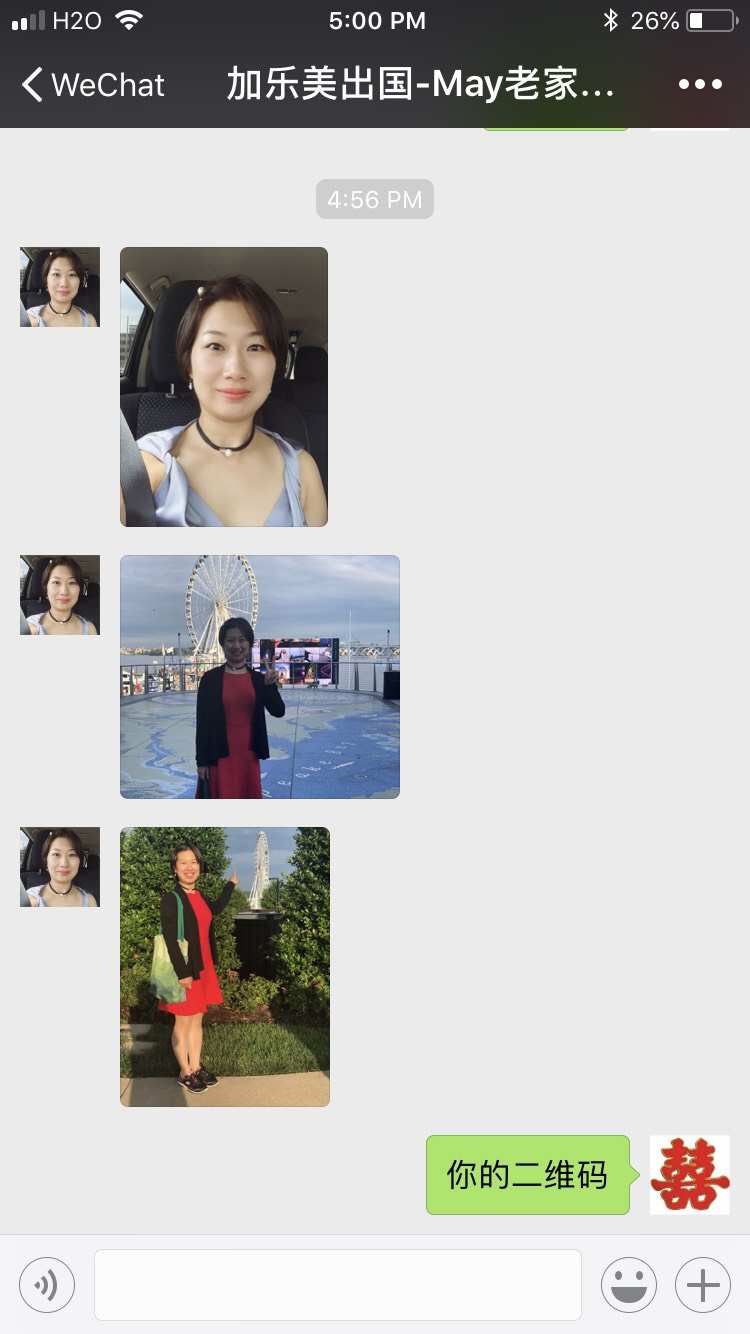The image size is (750, 1334).
Task: Open the garden photo with red dress
Action: (x=225, y=967)
